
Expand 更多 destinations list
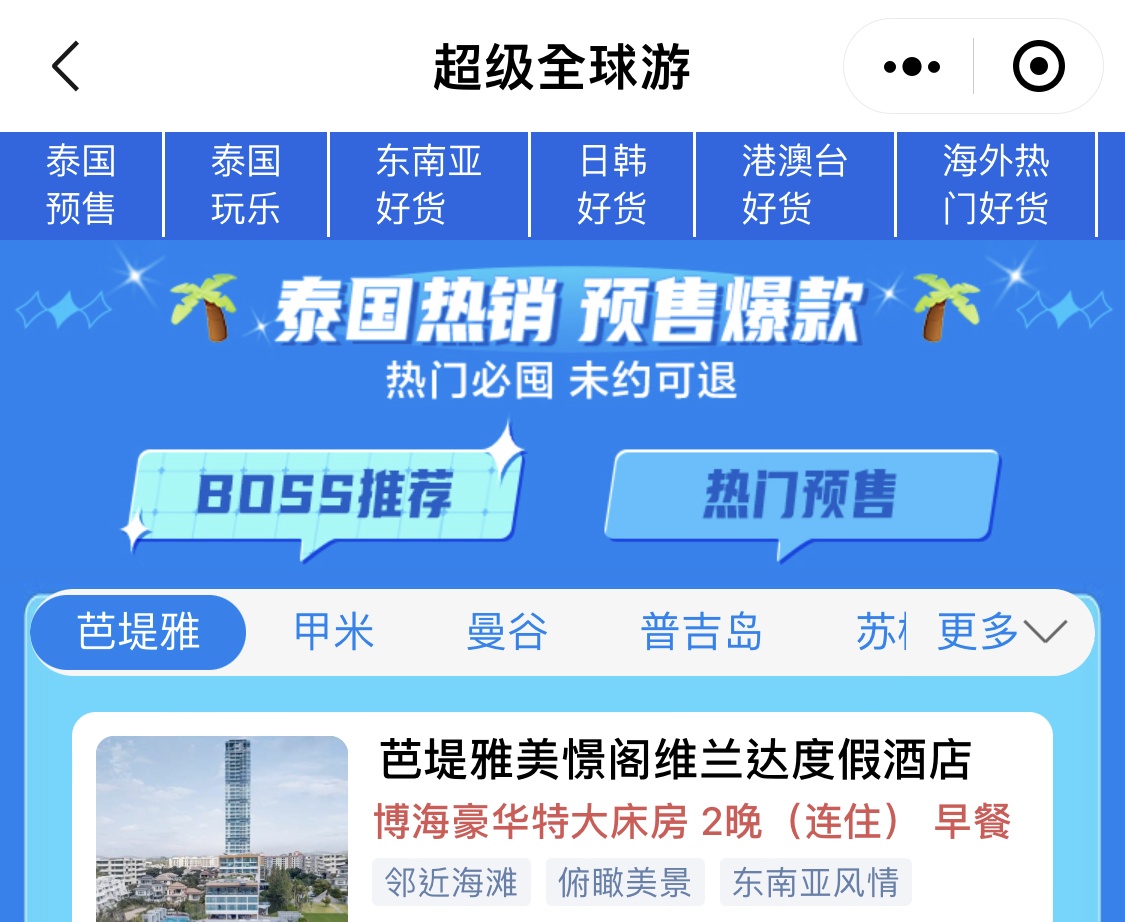[x=1001, y=632]
